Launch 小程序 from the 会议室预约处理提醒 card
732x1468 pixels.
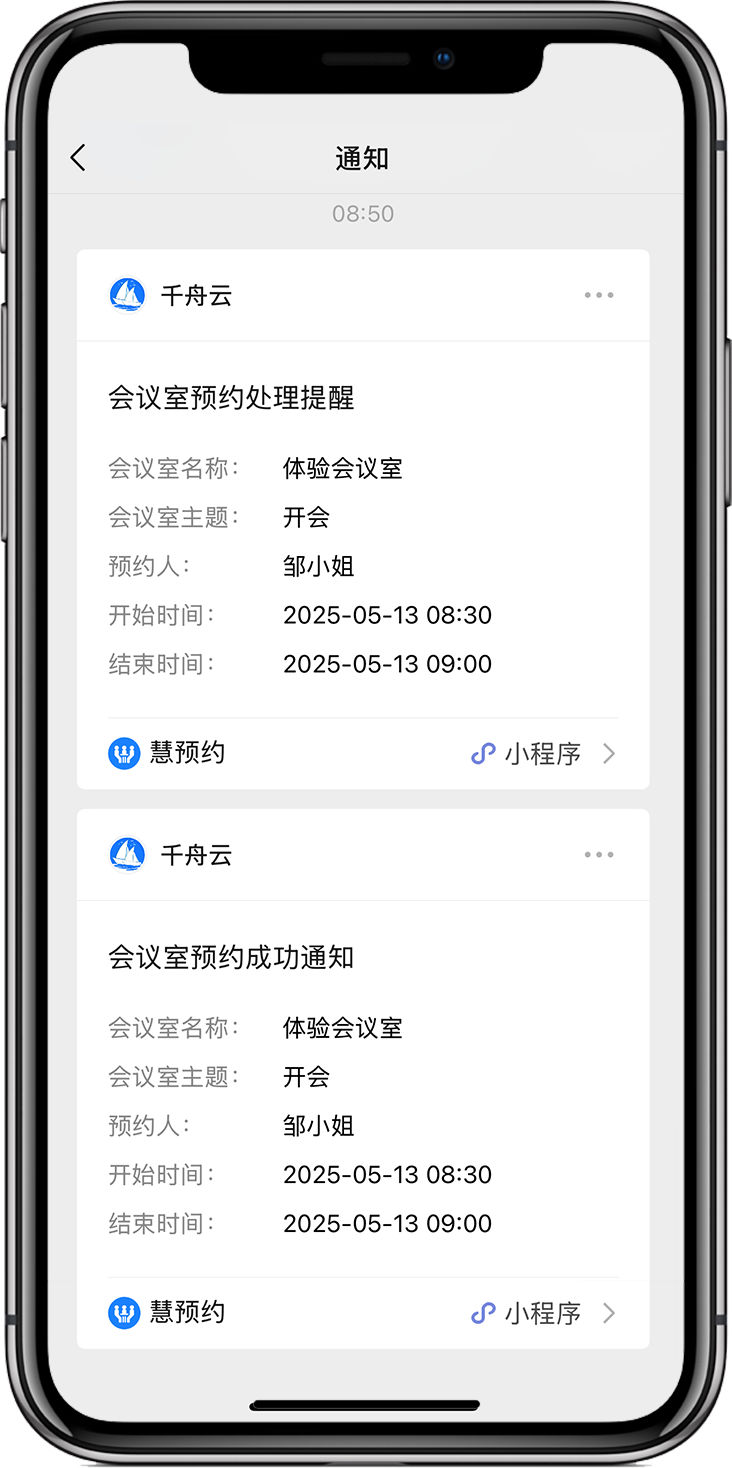[x=543, y=754]
